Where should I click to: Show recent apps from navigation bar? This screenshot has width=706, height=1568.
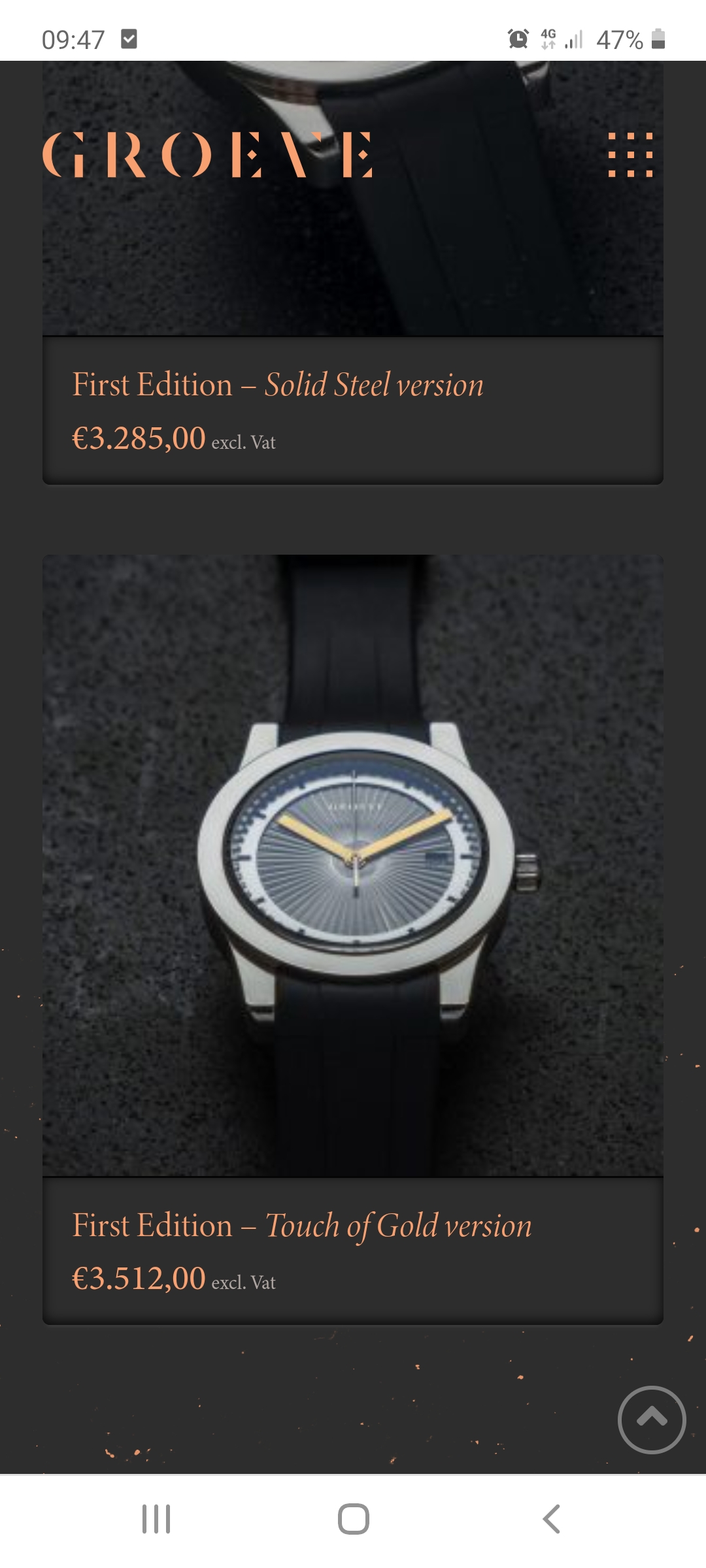coord(156,1519)
